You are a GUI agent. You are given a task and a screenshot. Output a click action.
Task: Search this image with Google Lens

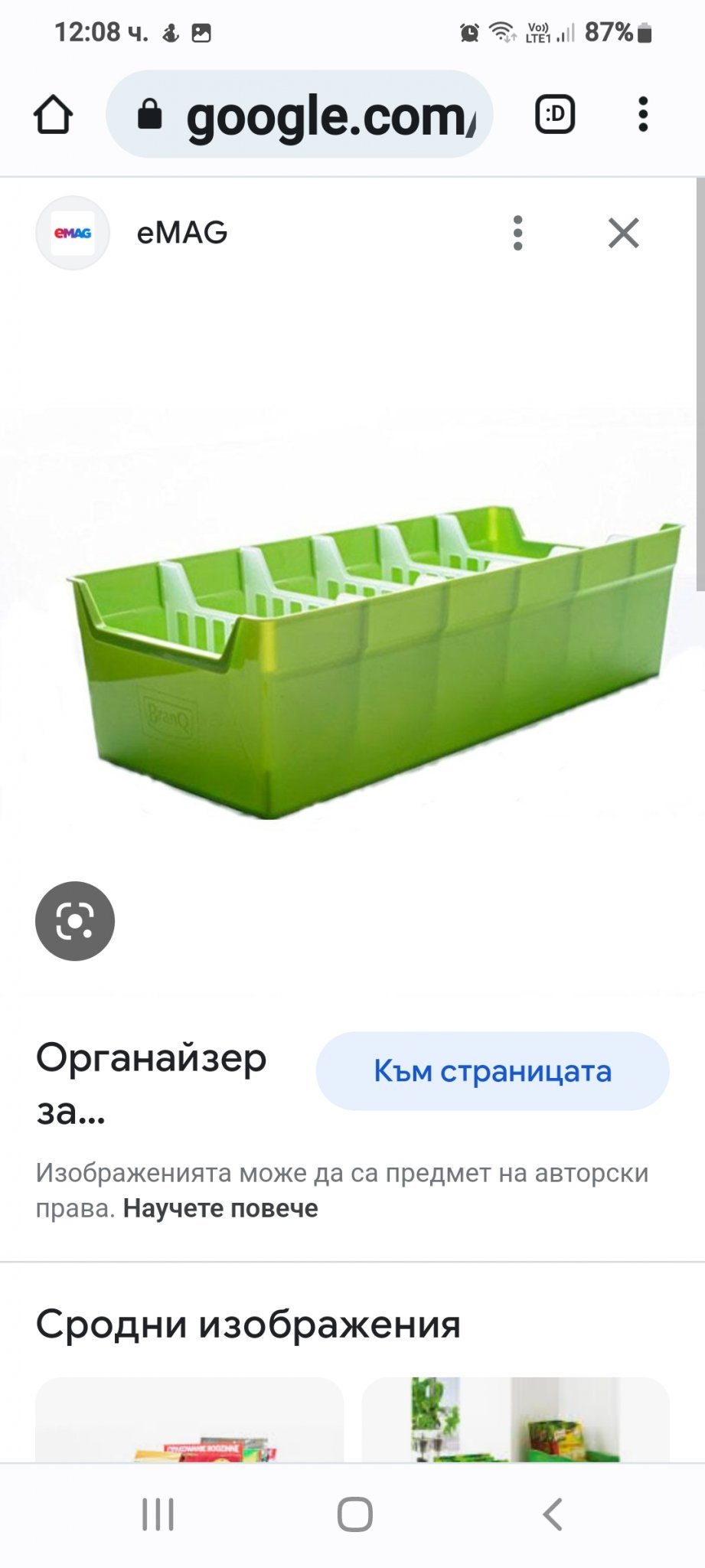[x=75, y=921]
